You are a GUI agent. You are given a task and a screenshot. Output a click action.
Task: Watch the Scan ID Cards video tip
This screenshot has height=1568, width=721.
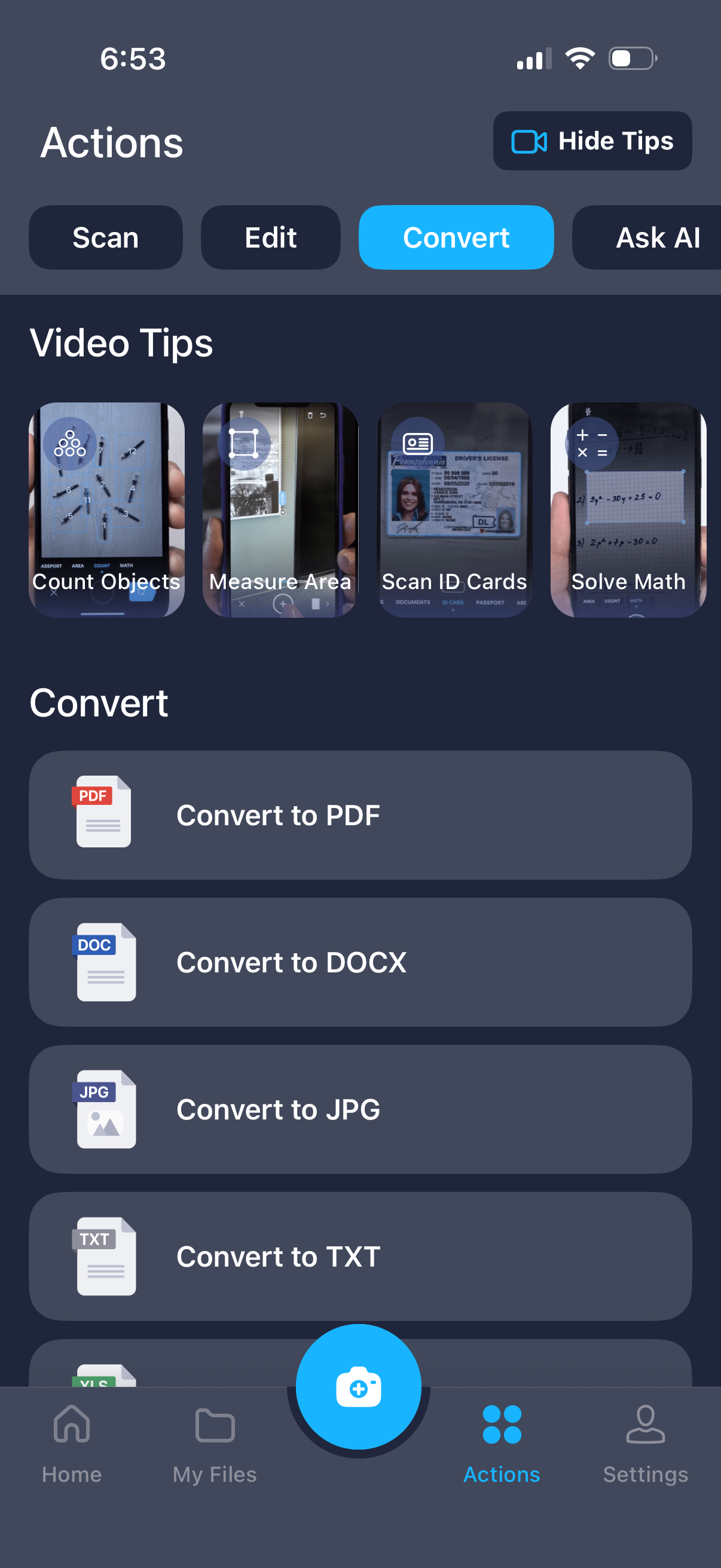coord(454,510)
